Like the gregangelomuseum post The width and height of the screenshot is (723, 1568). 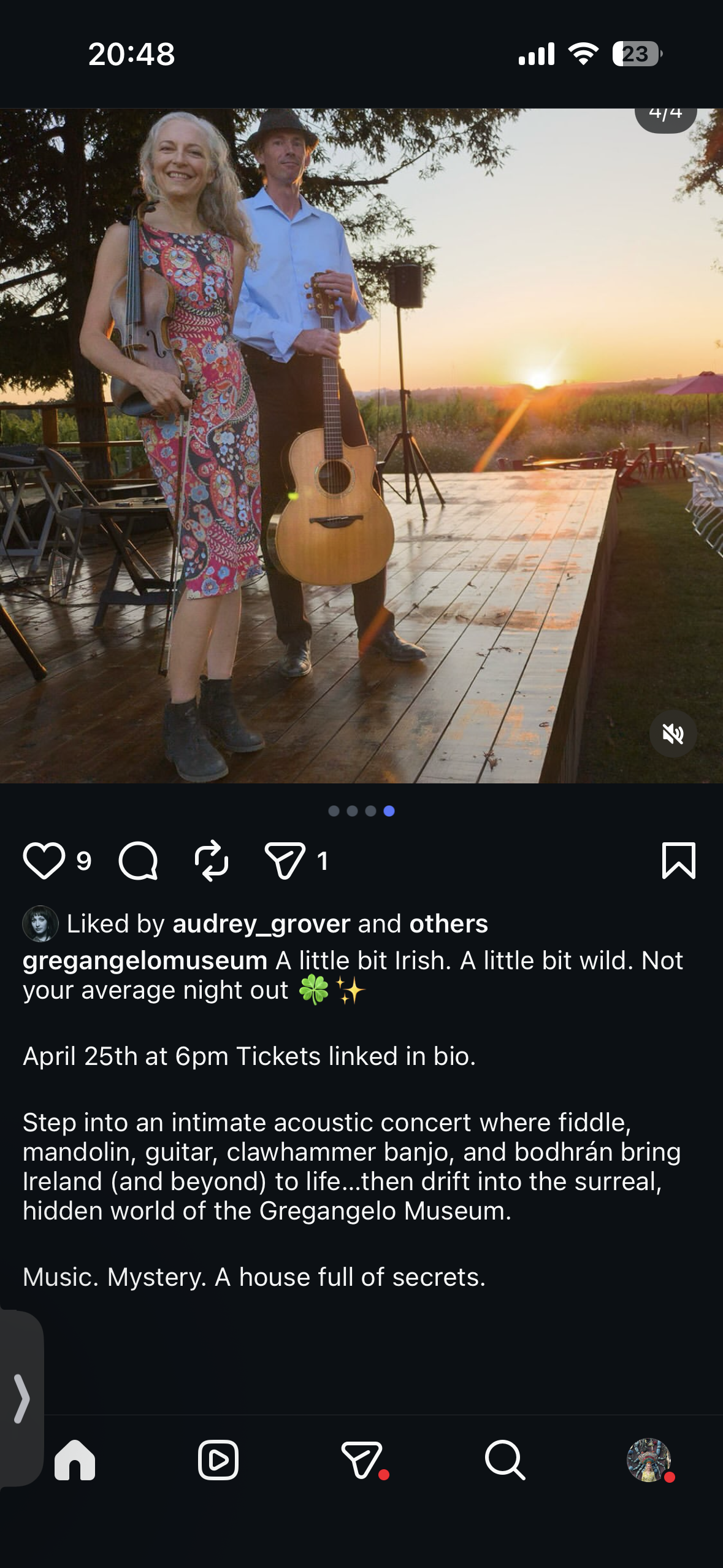(44, 861)
